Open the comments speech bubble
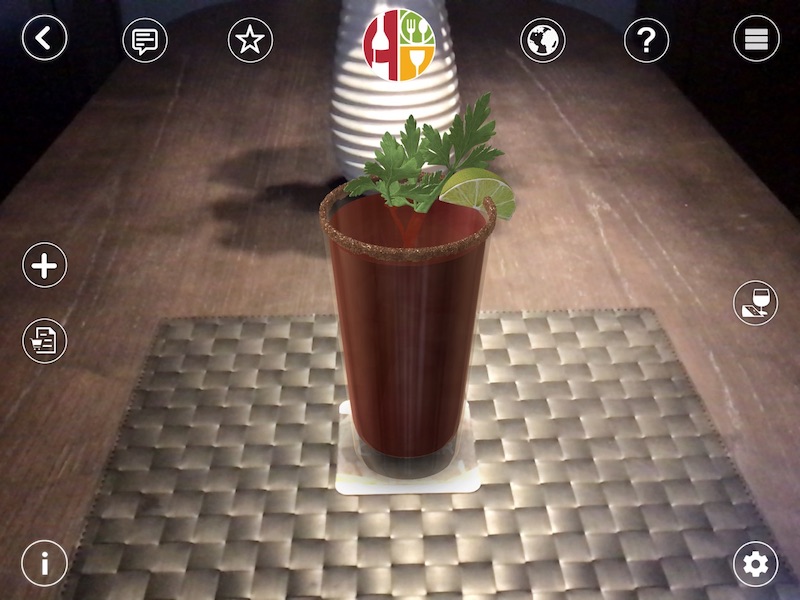800x600 pixels. [x=145, y=40]
